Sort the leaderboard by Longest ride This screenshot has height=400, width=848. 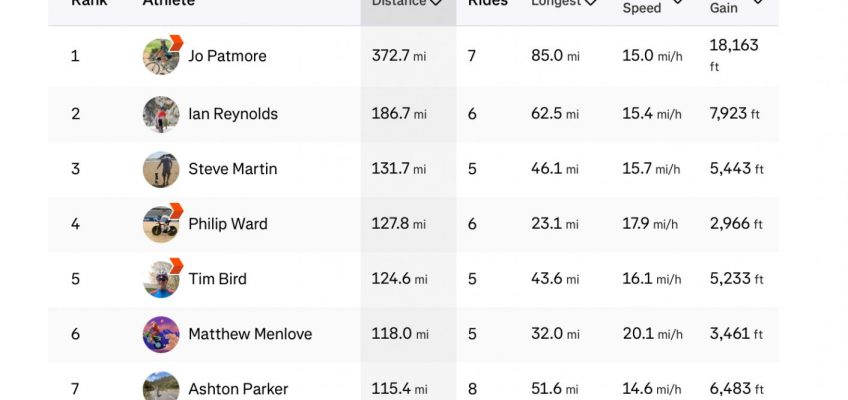click(x=564, y=3)
